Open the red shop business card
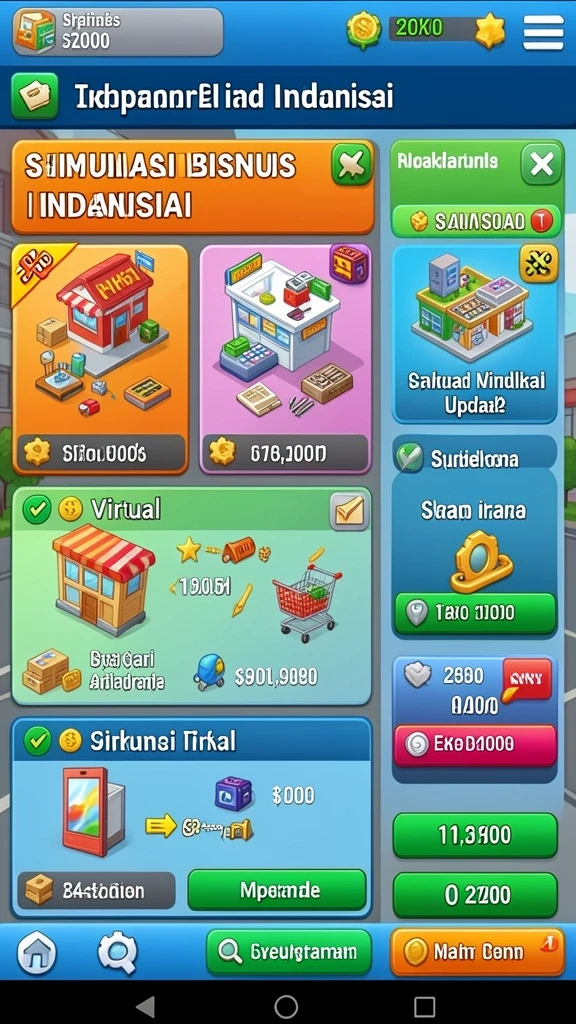 [101, 359]
